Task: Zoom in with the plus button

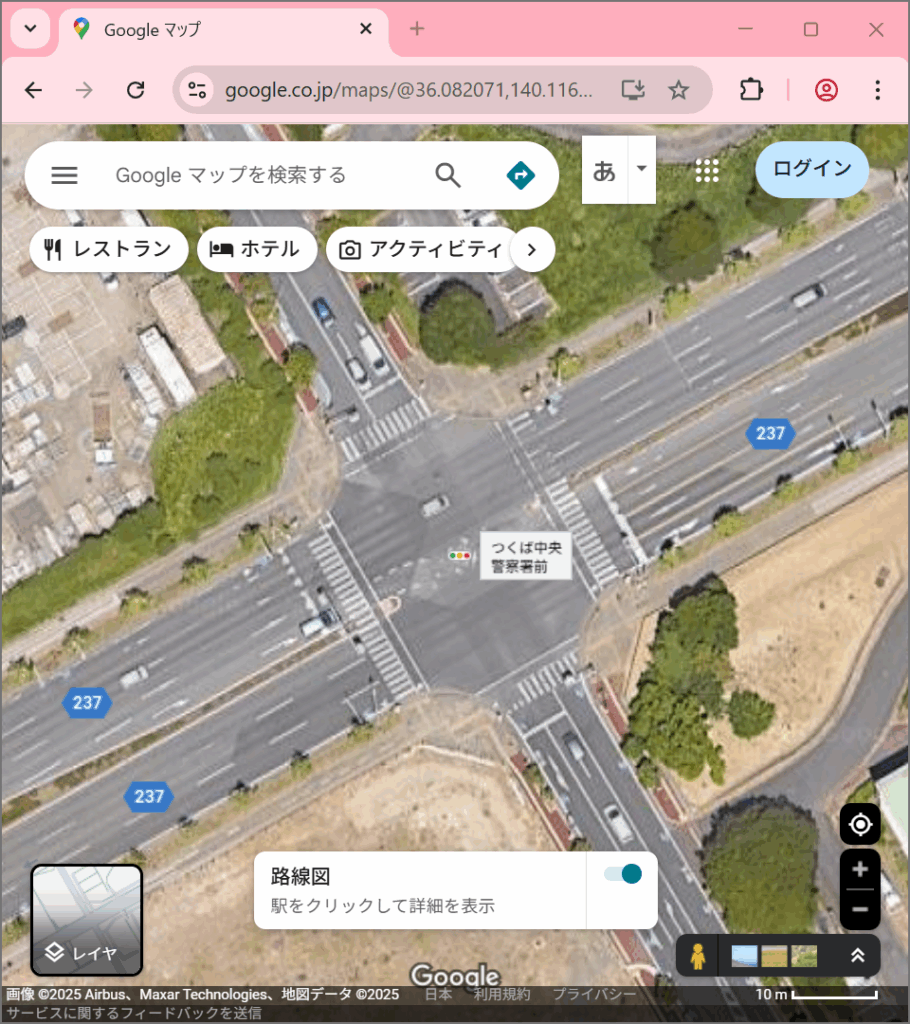Action: click(860, 869)
